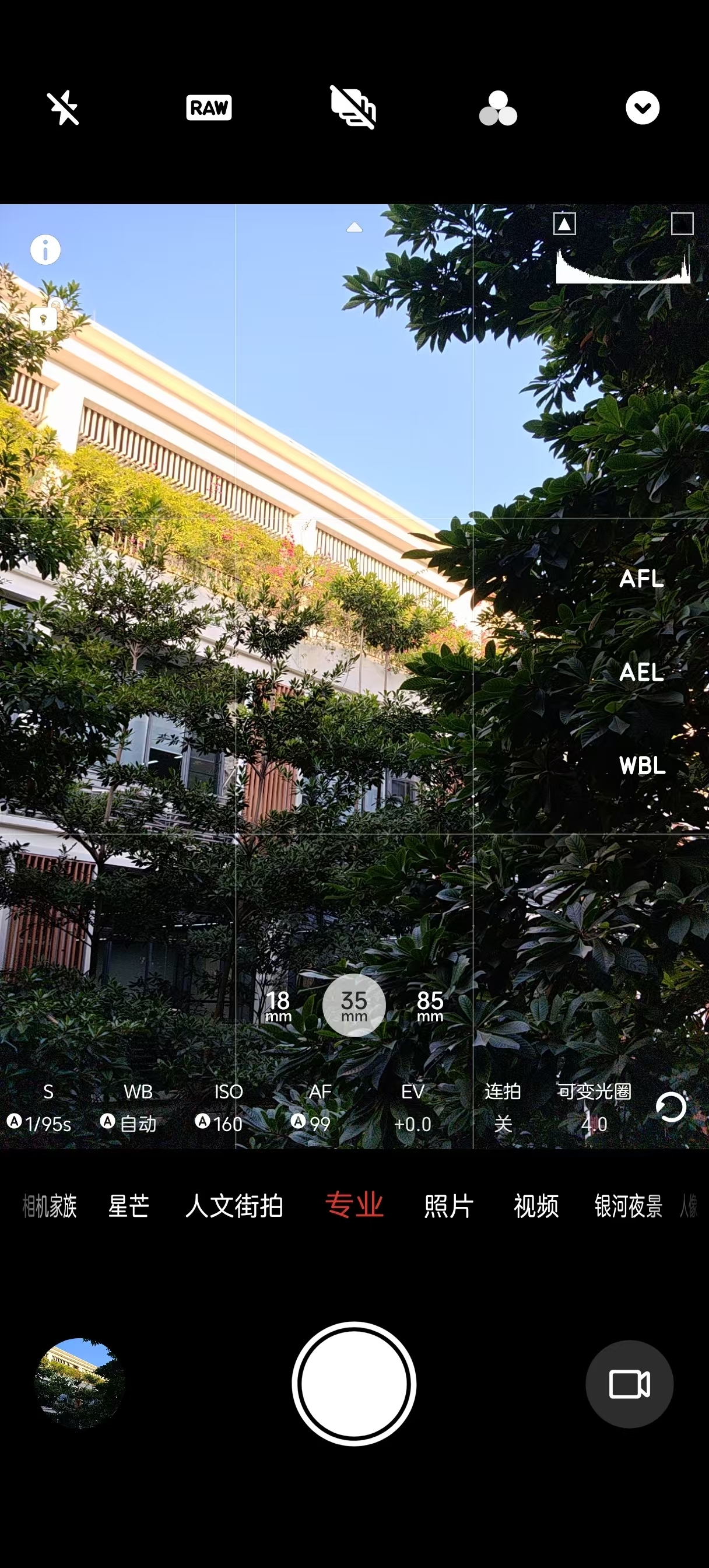Switch to 视频 mode
This screenshot has height=1568, width=709.
536,1206
